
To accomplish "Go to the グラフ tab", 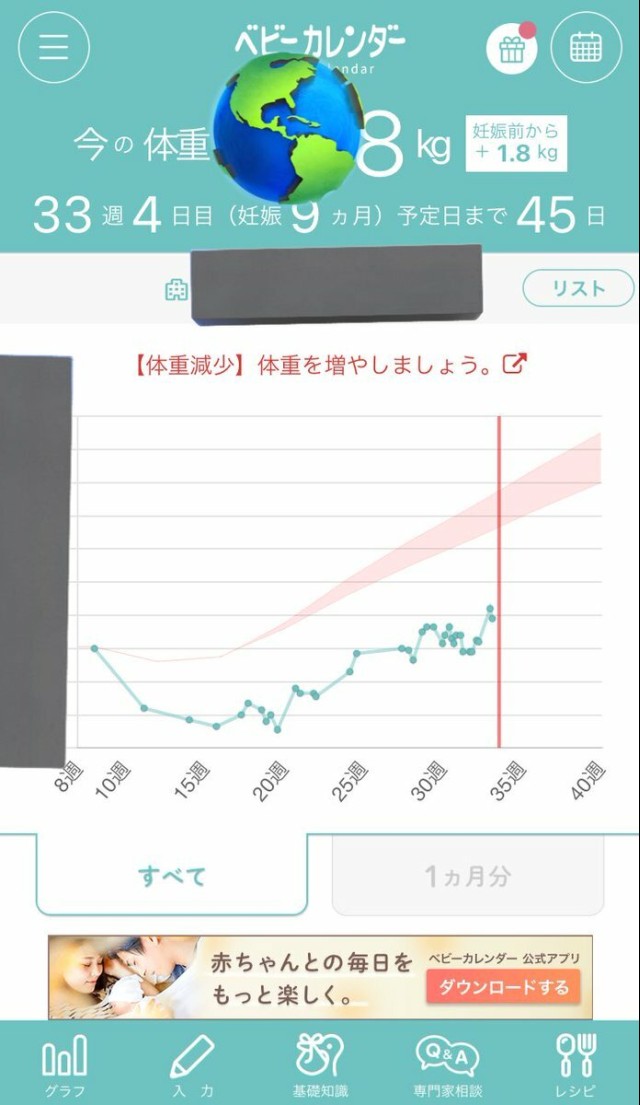I will [64, 1065].
